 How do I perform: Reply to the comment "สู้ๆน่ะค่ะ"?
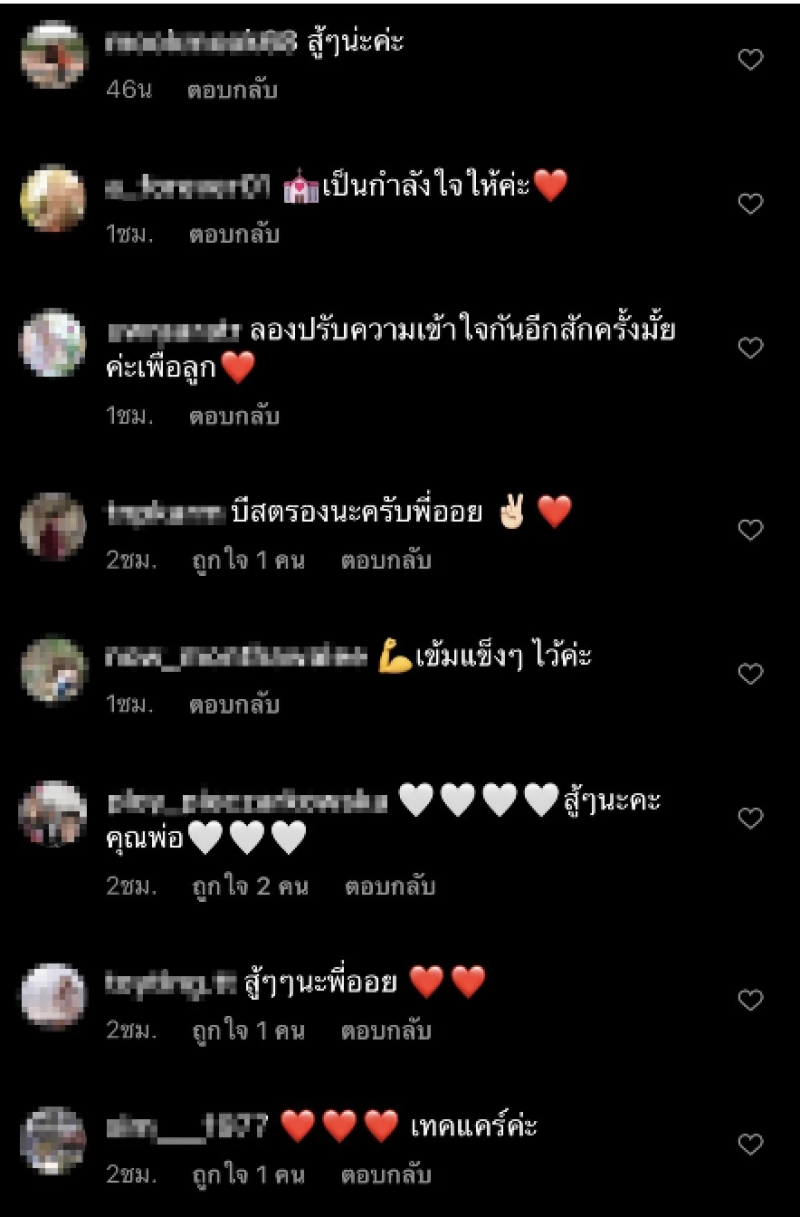(232, 90)
